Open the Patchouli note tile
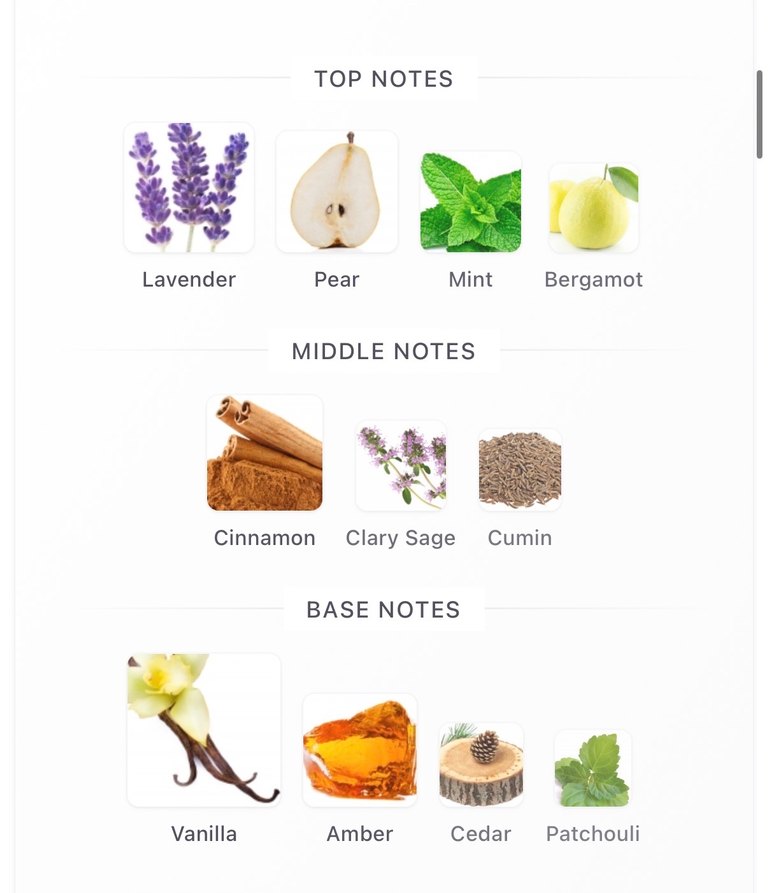The image size is (768, 893). click(x=593, y=768)
